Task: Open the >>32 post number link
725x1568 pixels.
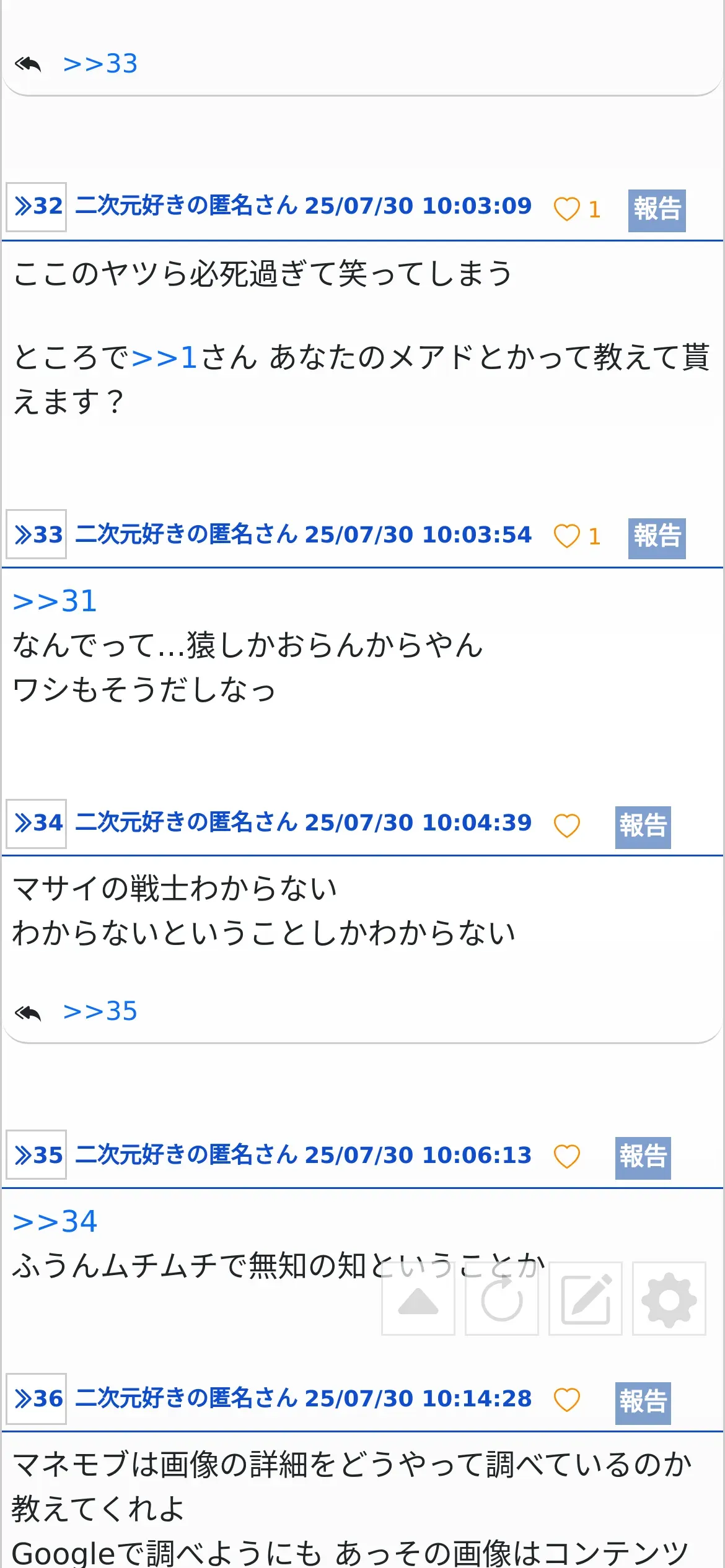Action: (x=37, y=207)
